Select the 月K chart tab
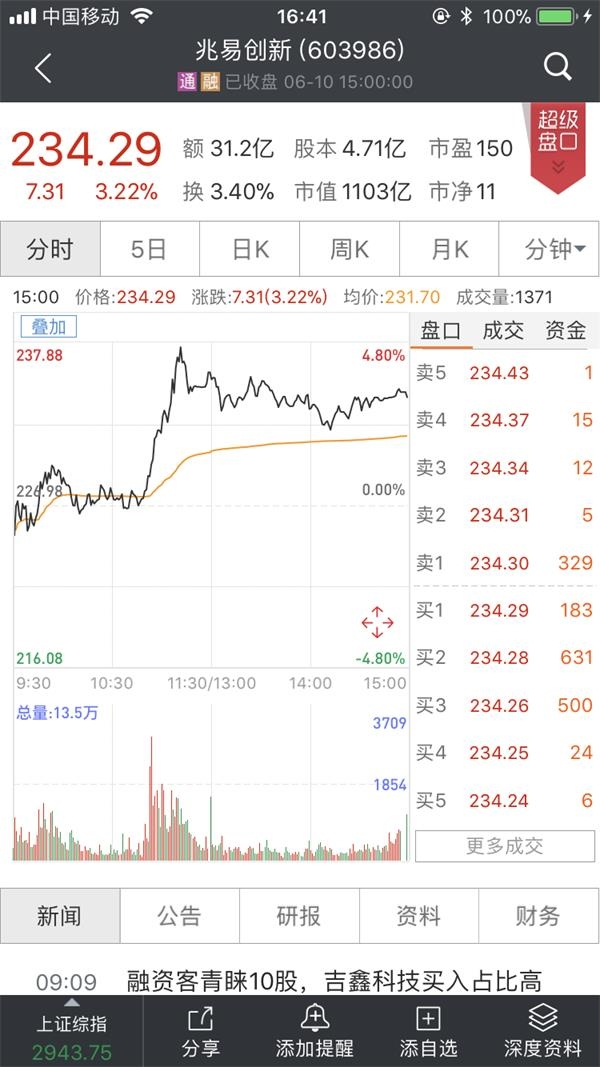 [x=449, y=249]
